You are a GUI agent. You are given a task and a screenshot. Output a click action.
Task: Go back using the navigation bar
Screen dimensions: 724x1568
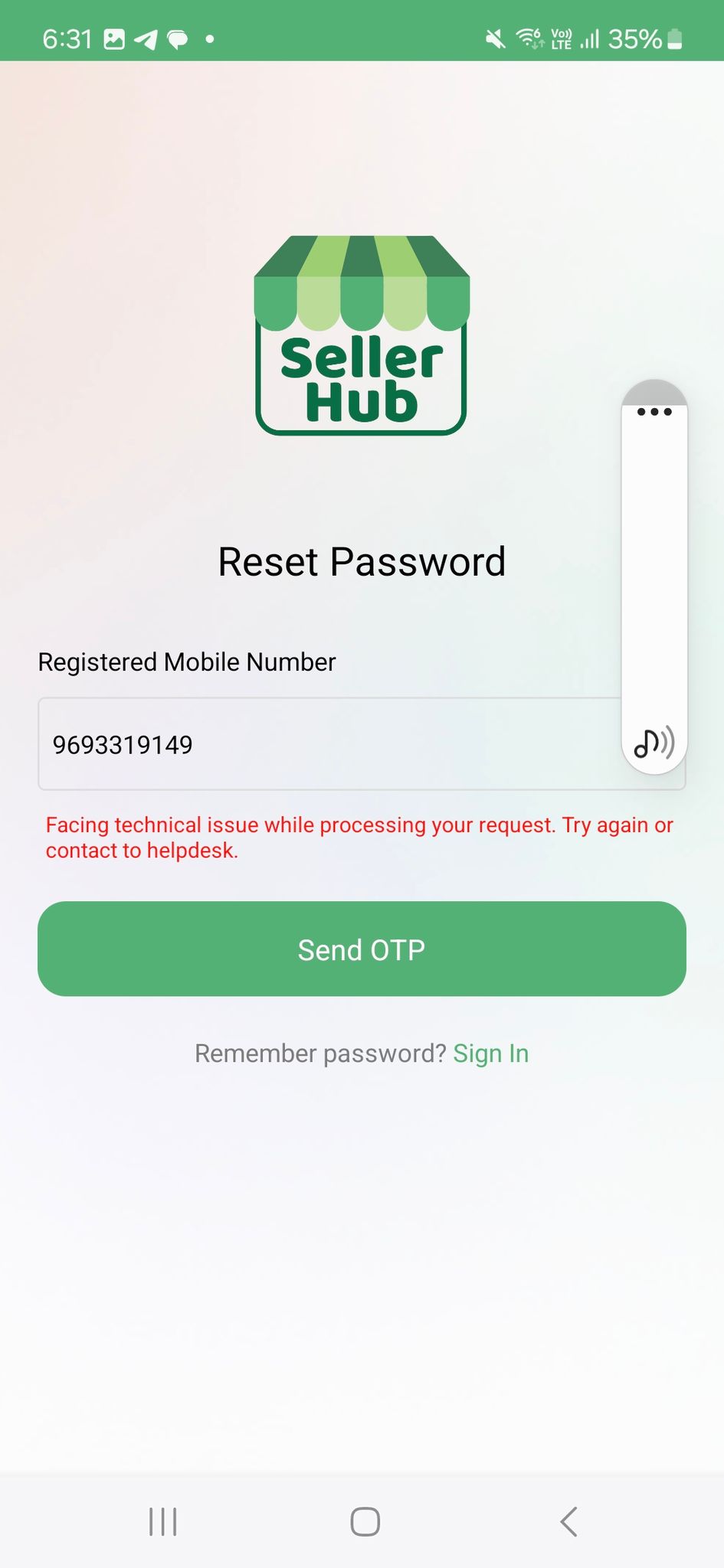568,1521
